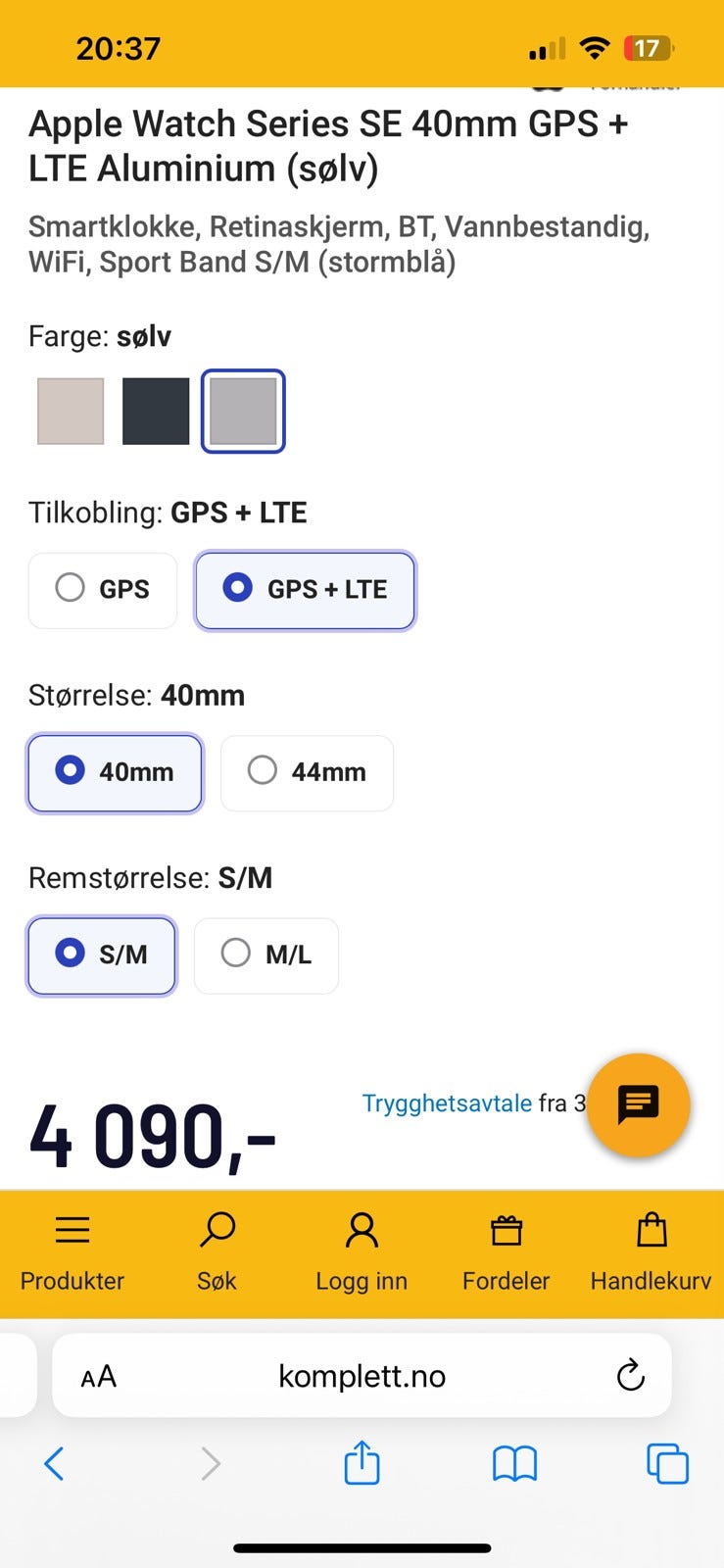Open the chat bubble button
The image size is (724, 1568).
pyautogui.click(x=638, y=1104)
